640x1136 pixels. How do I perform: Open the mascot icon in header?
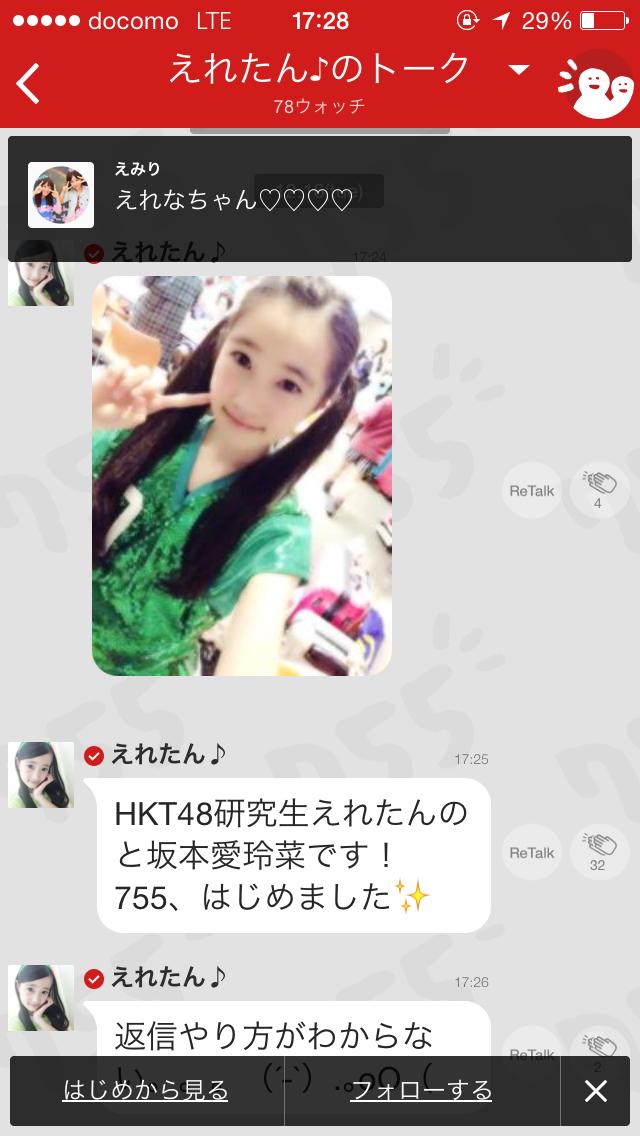click(x=596, y=84)
